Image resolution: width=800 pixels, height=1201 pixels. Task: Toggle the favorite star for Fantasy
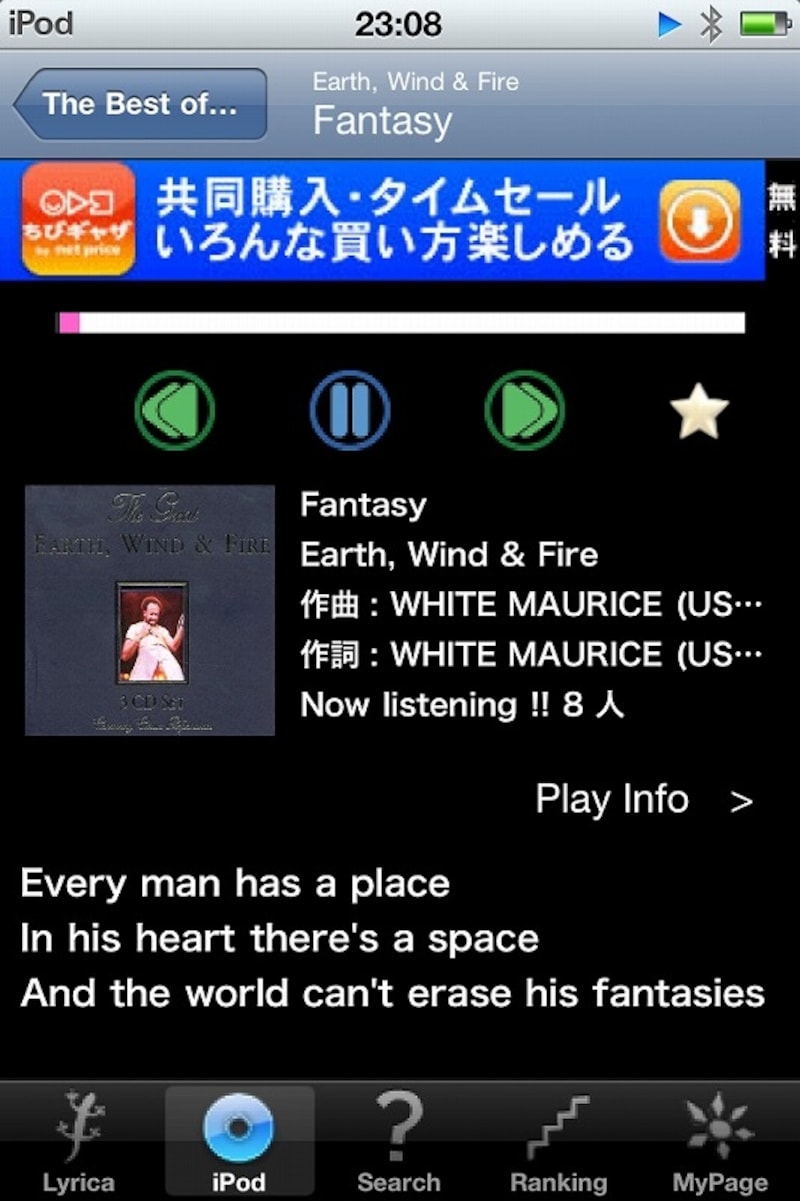[699, 408]
